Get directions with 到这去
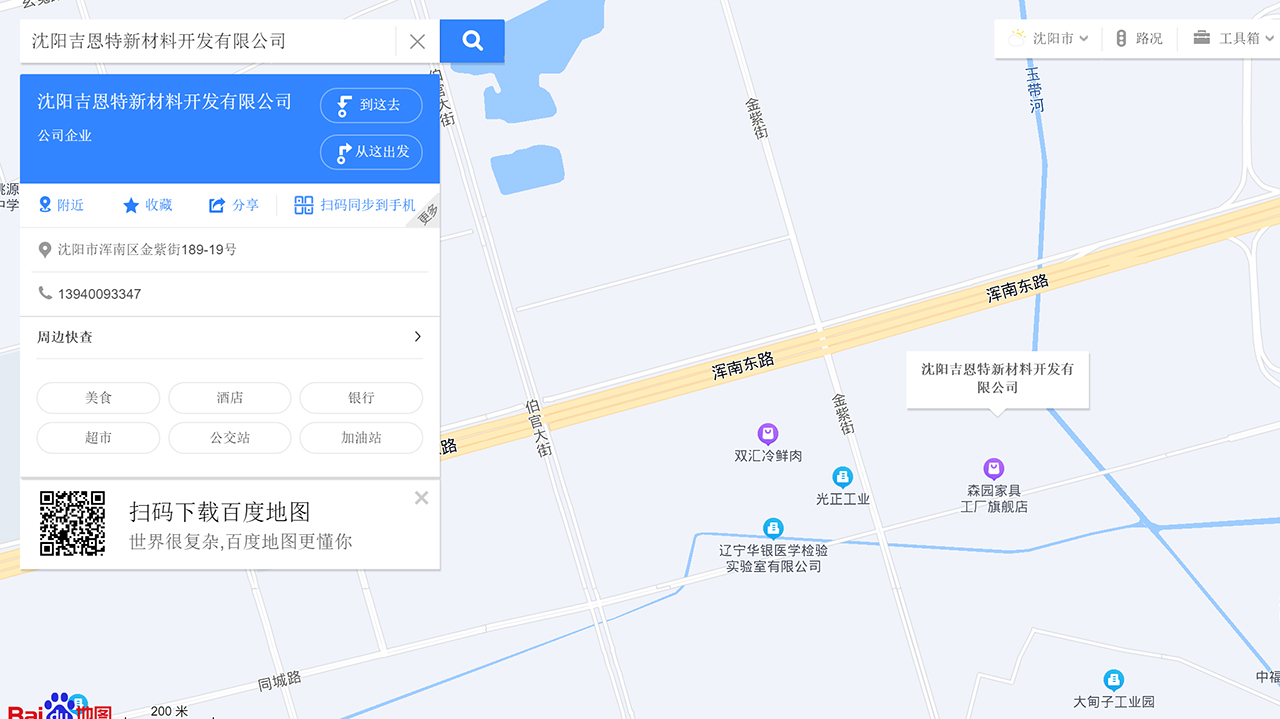This screenshot has width=1280, height=719. (371, 105)
